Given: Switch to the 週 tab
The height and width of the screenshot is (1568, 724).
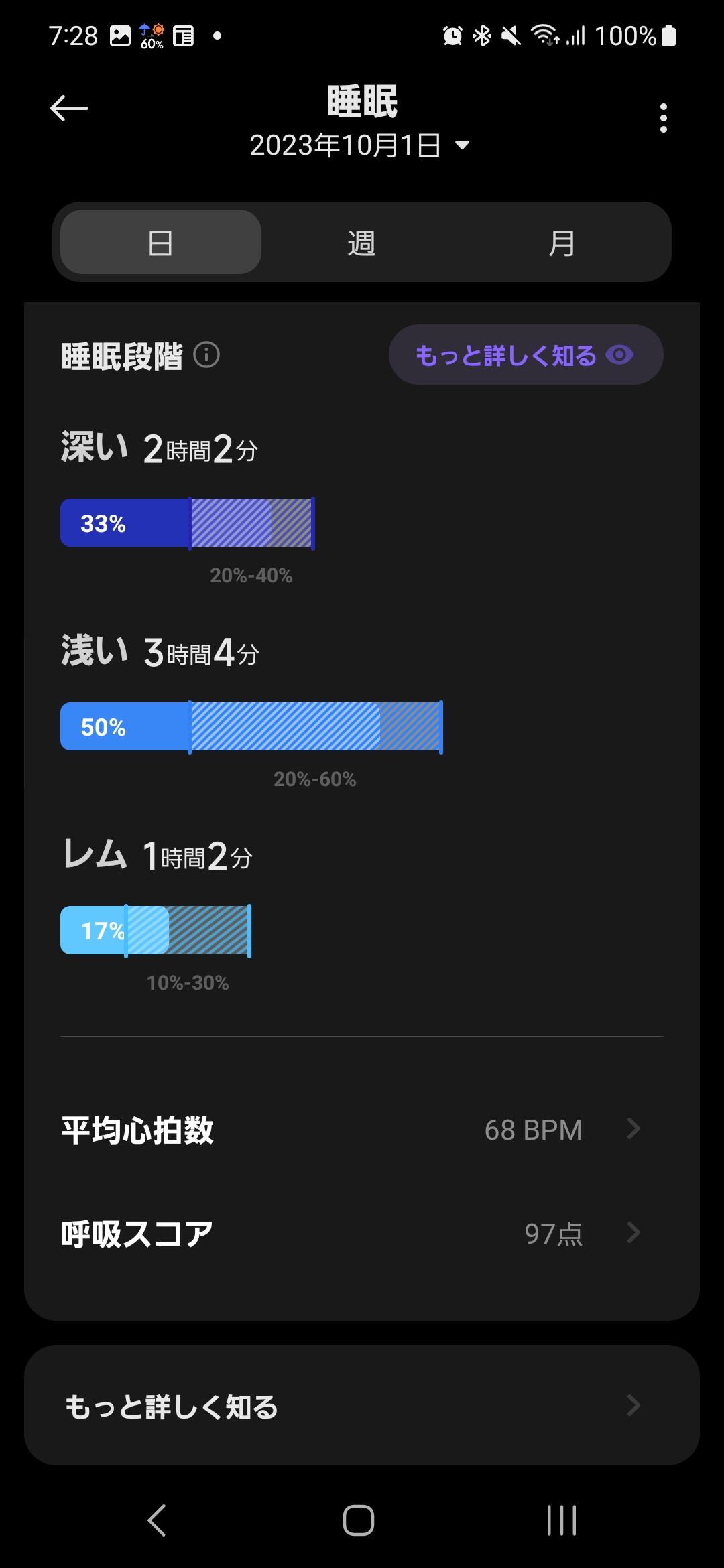Looking at the screenshot, I should [x=361, y=242].
